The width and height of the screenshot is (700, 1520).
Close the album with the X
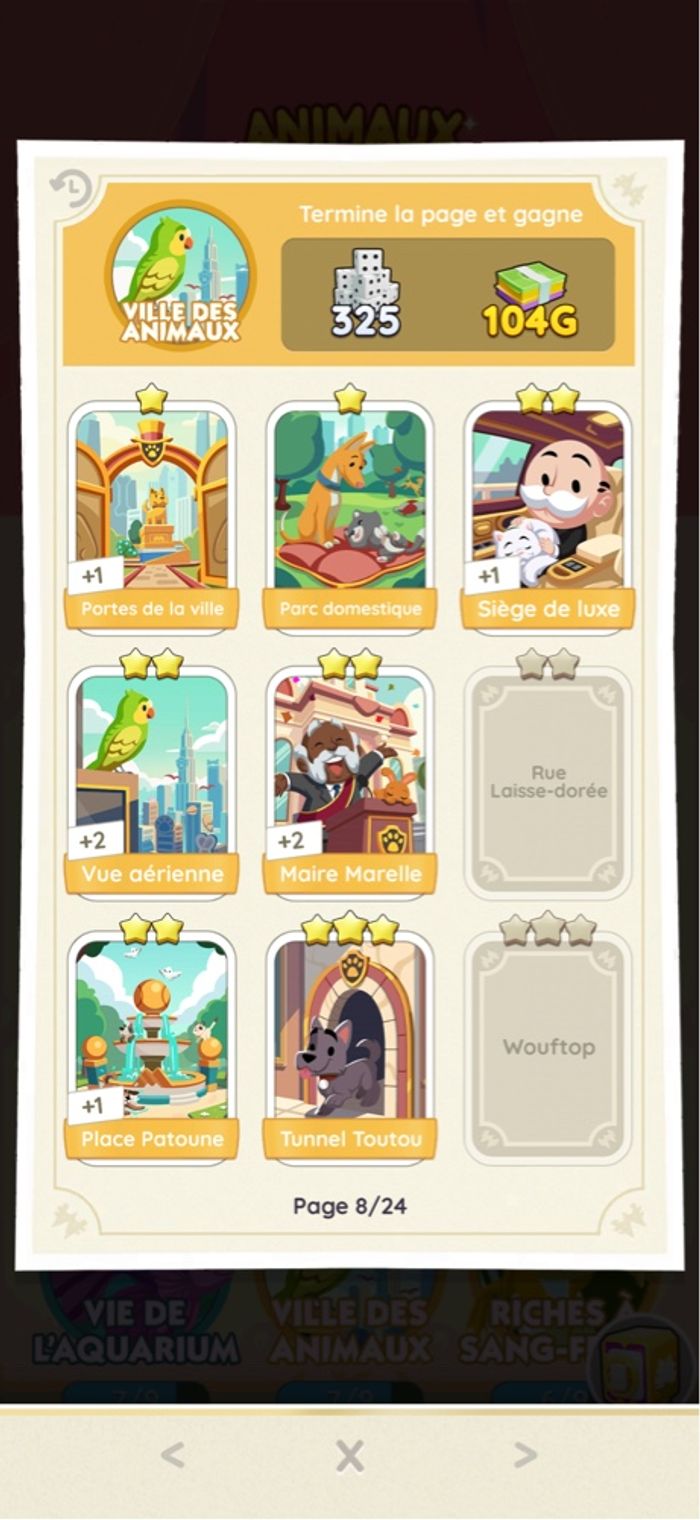tap(349, 1456)
